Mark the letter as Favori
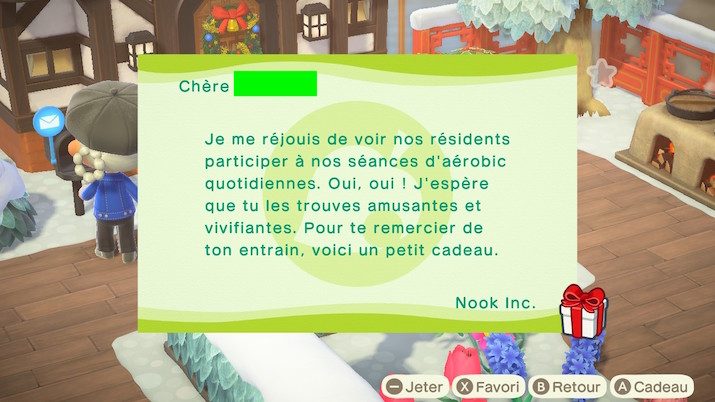Viewport: 715px width, 402px height. pos(488,387)
